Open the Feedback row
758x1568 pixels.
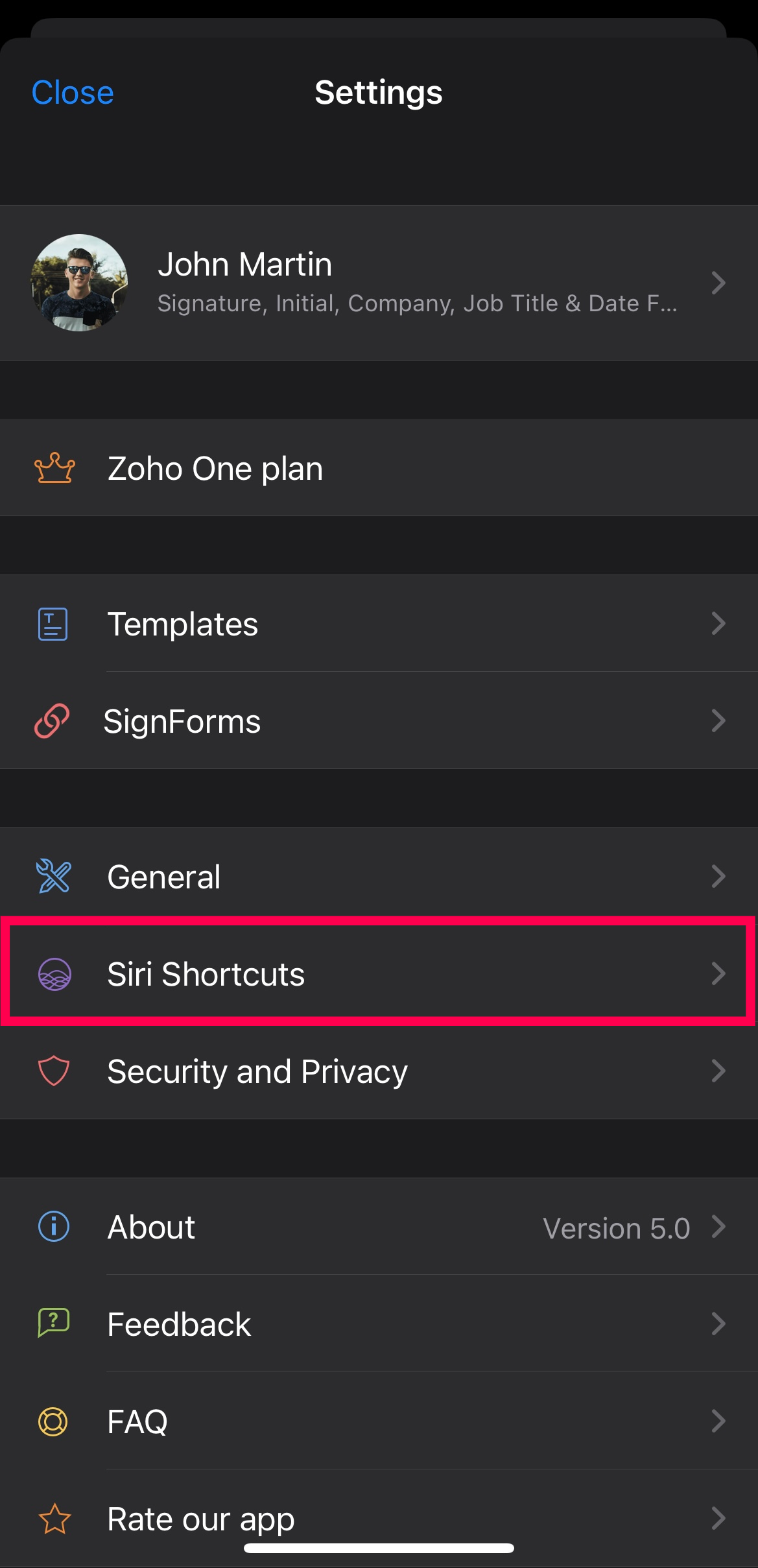point(379,1324)
